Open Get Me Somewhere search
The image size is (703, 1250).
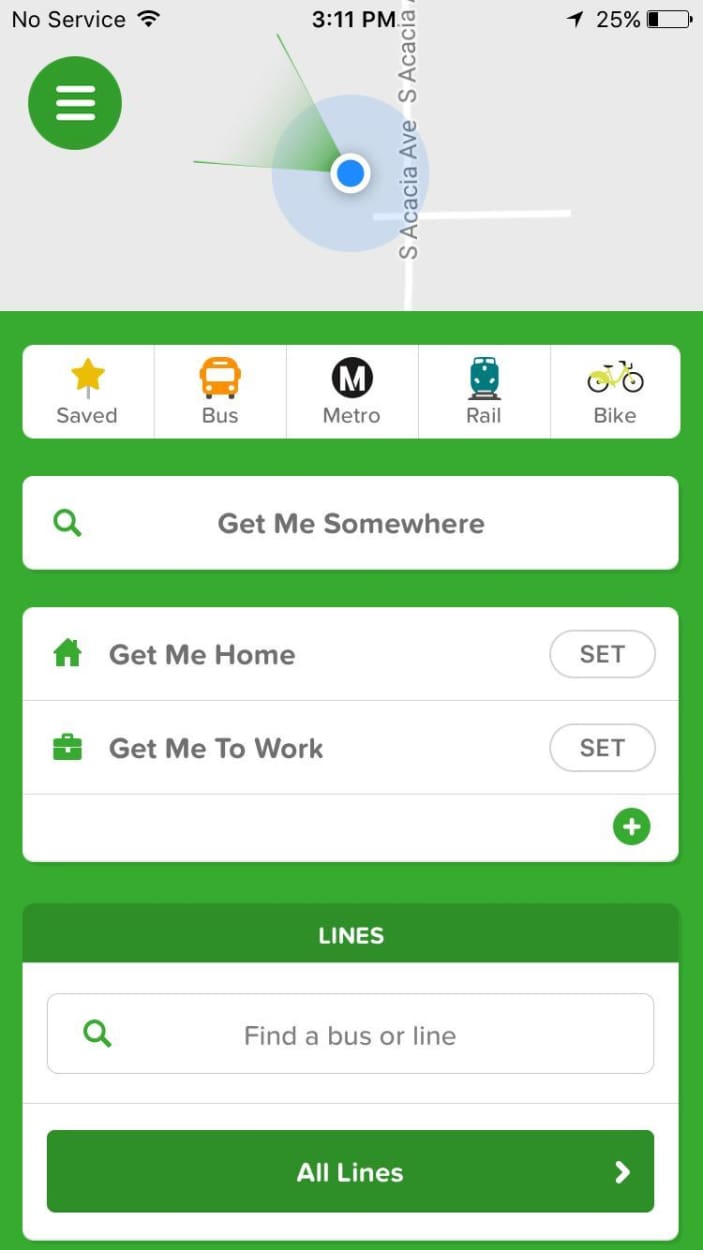(x=350, y=523)
